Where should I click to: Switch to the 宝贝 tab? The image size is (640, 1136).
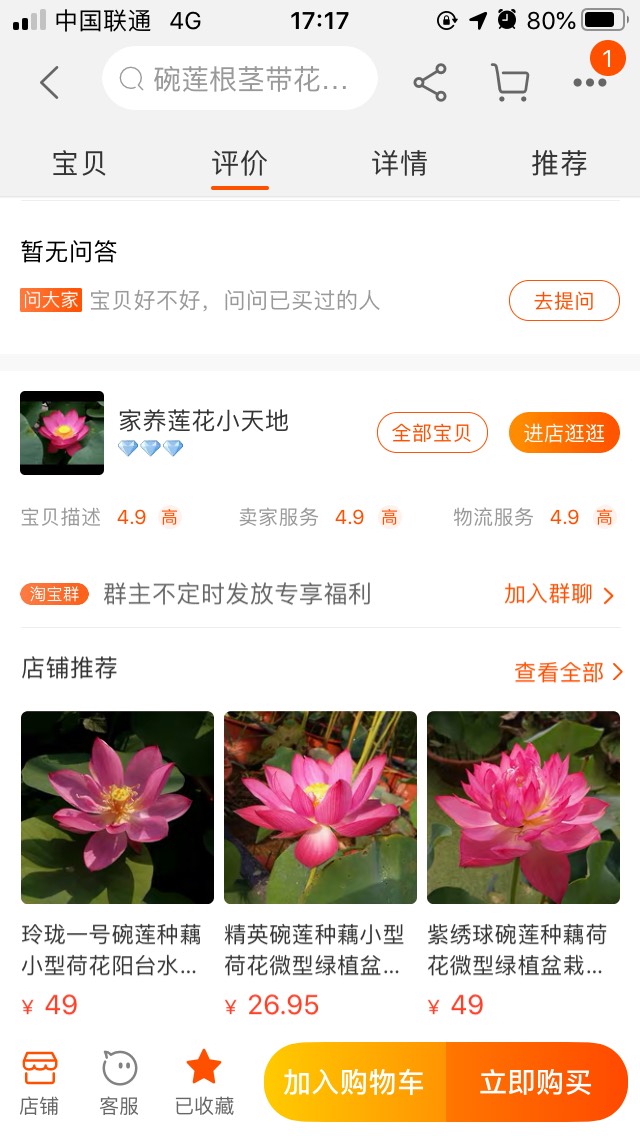click(x=79, y=163)
